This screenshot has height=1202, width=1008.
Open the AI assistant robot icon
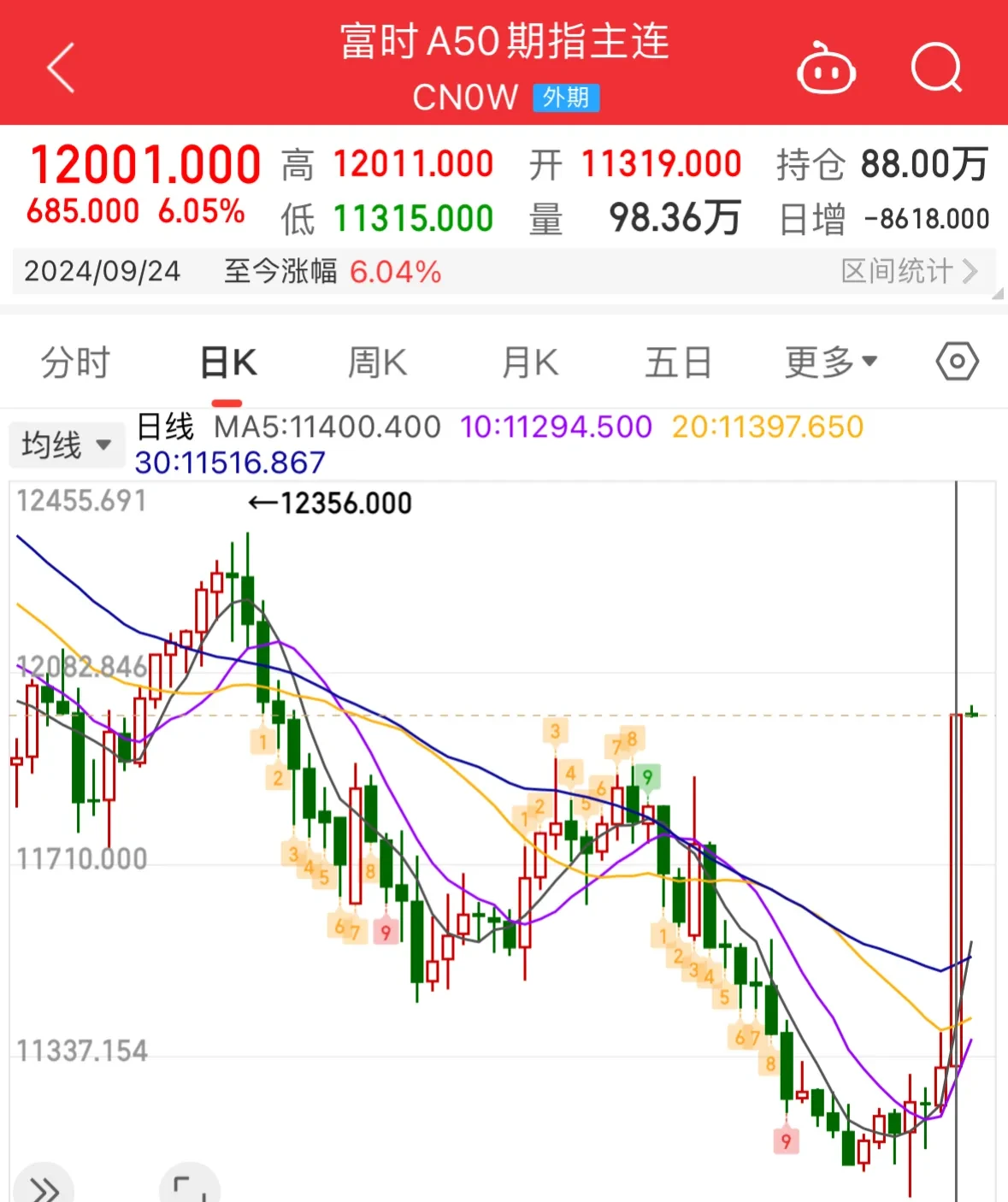(826, 68)
